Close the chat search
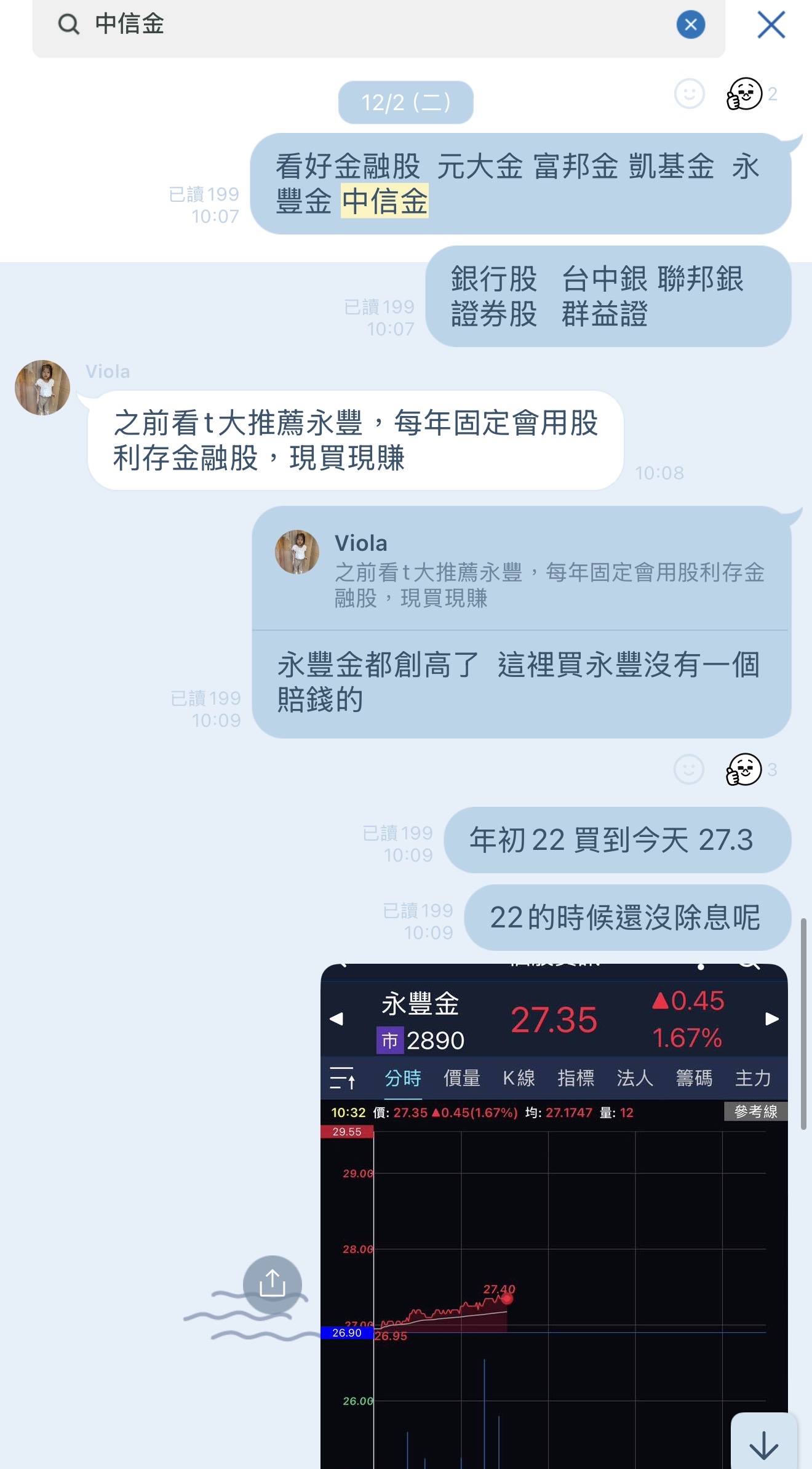The width and height of the screenshot is (812, 1469). pyautogui.click(x=771, y=25)
